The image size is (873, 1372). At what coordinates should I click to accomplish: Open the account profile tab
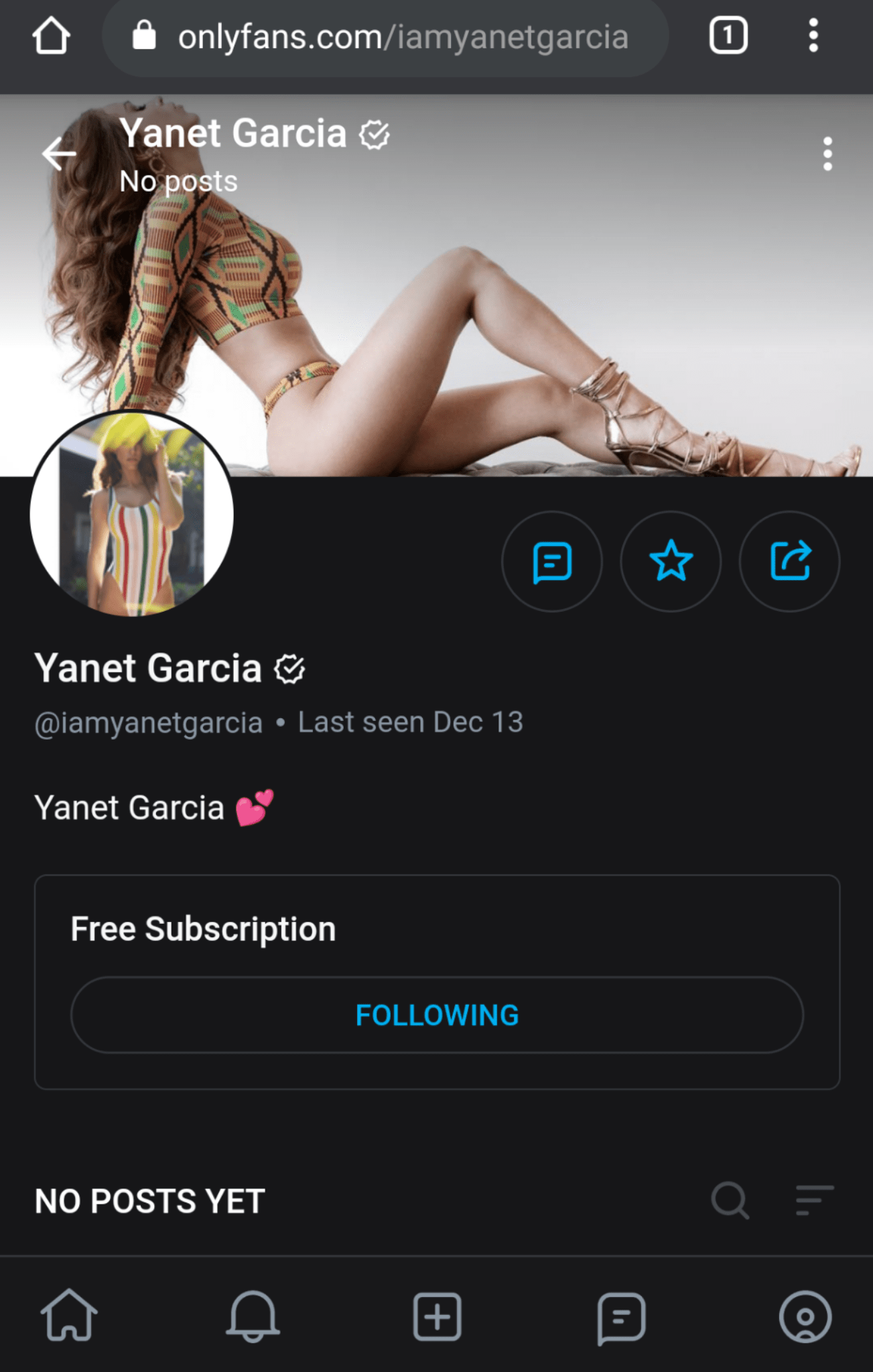click(805, 1316)
